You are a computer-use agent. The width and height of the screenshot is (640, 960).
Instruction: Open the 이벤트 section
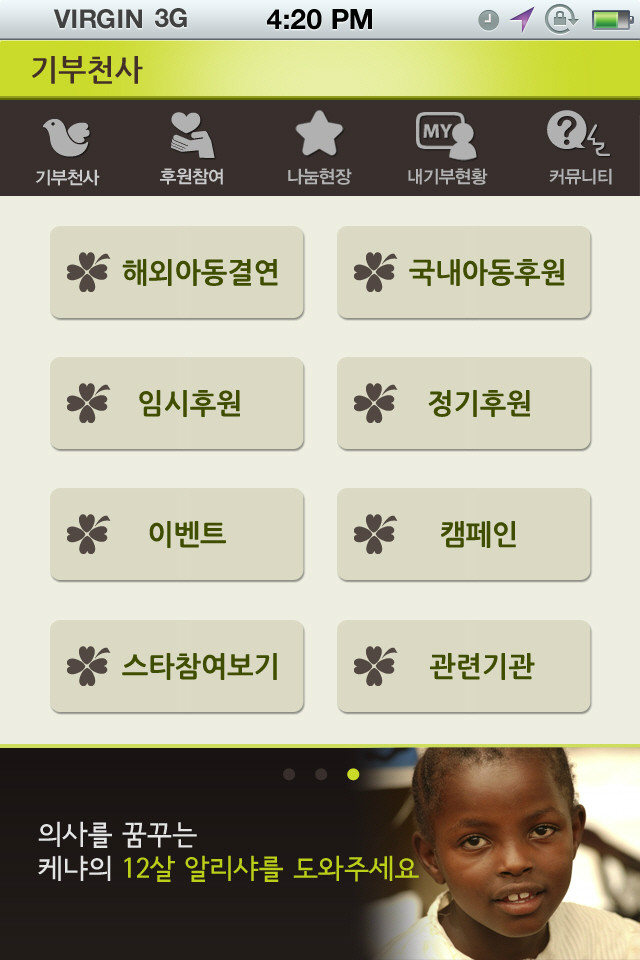pos(177,534)
